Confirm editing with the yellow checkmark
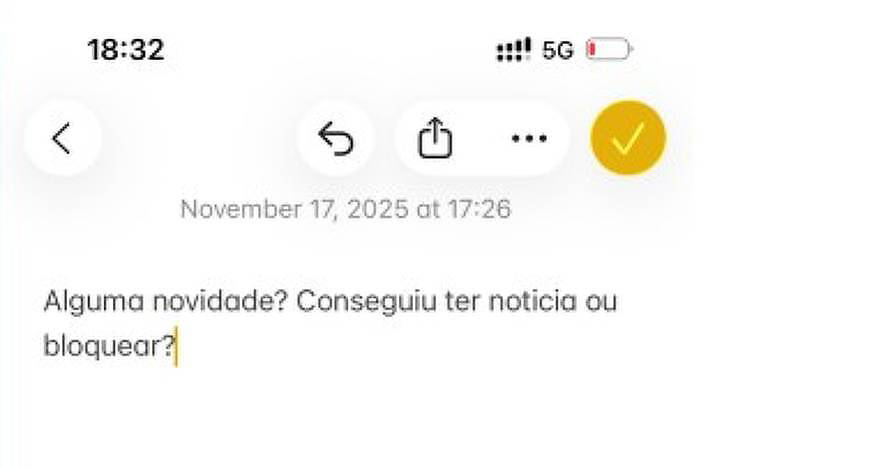 pyautogui.click(x=628, y=139)
